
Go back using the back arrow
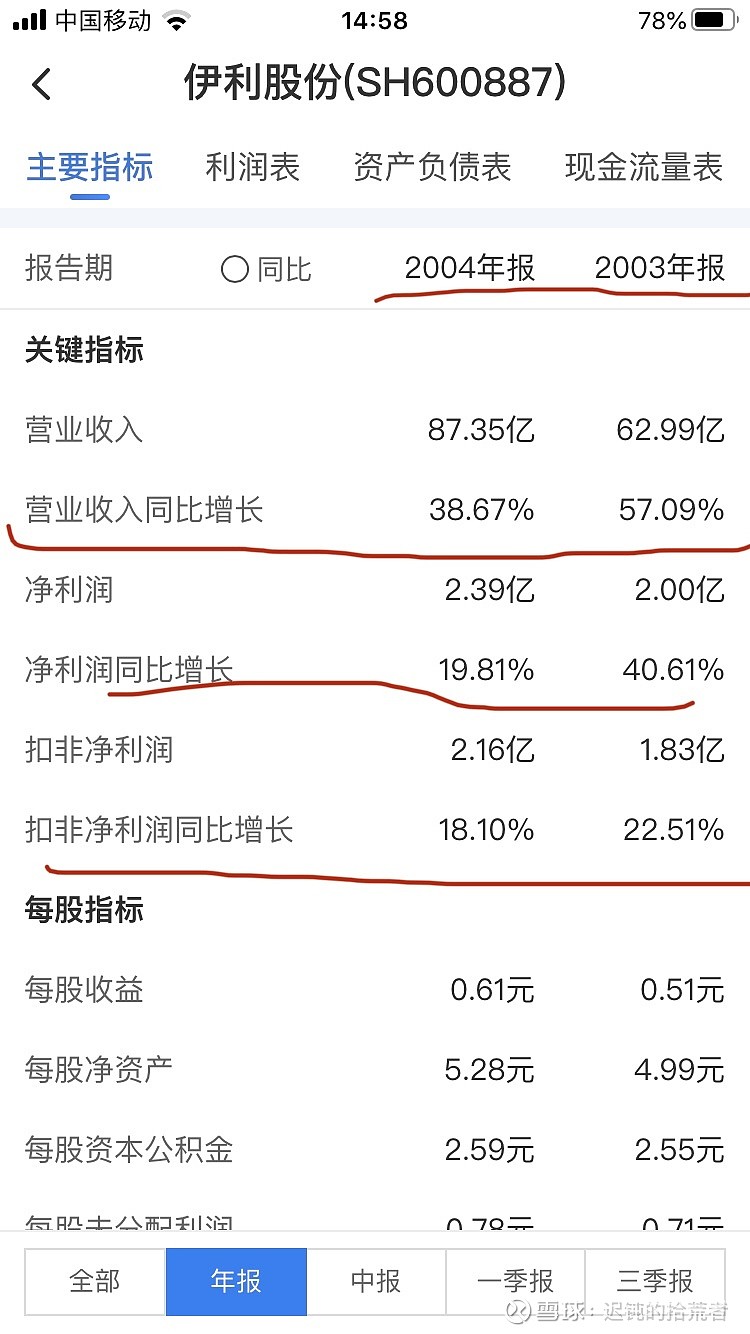point(41,84)
